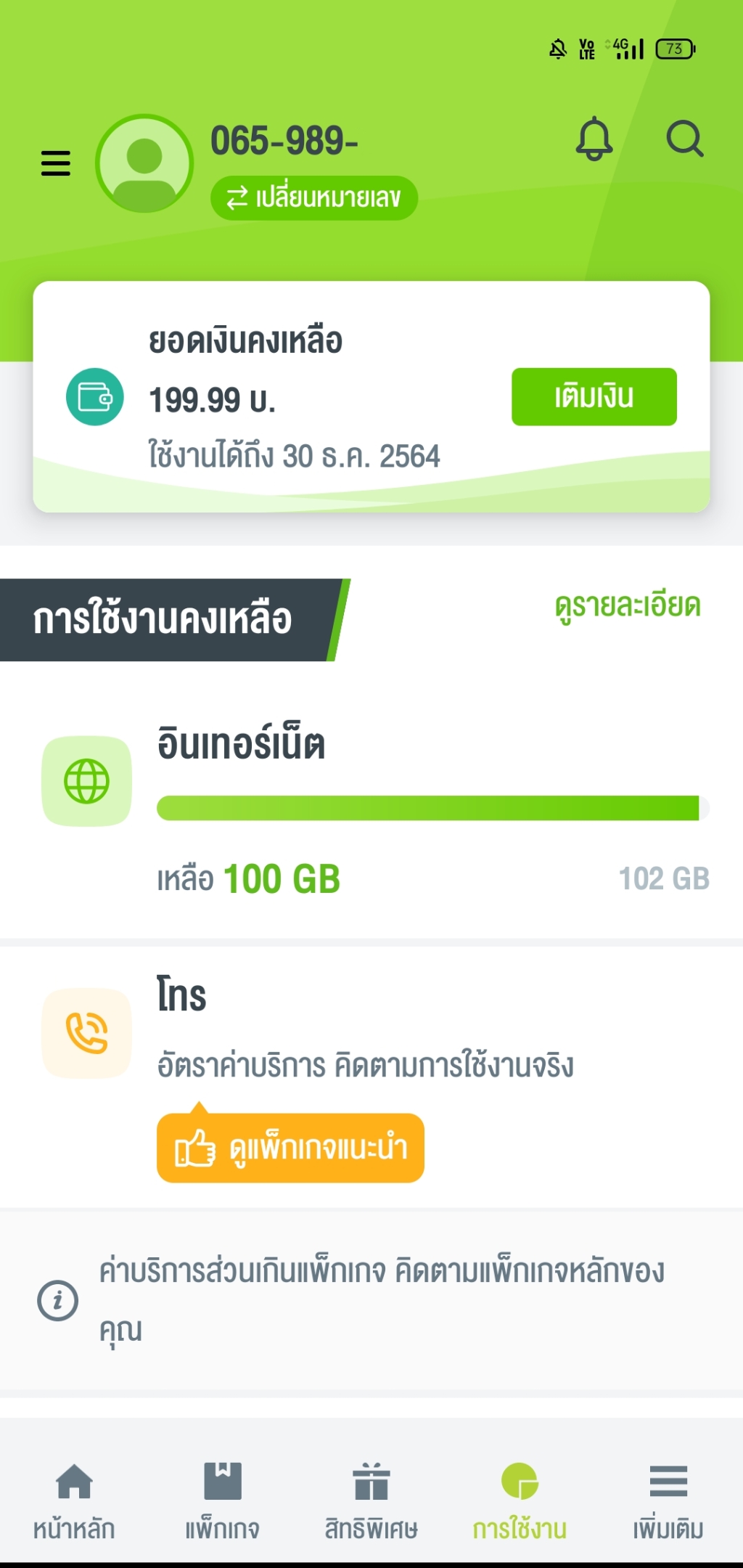Image resolution: width=743 pixels, height=1568 pixels.
Task: Open the notifications bell
Action: point(594,139)
